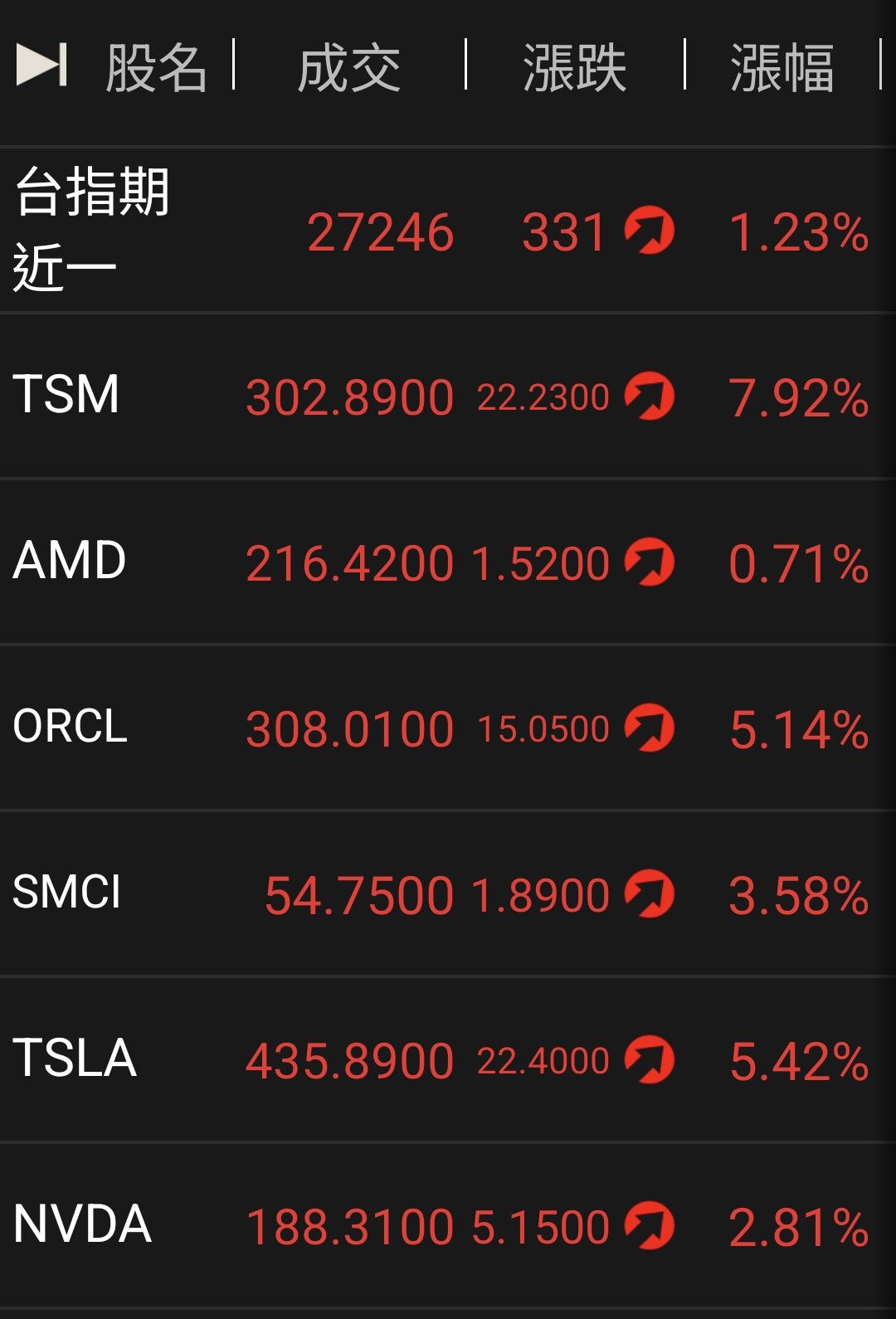
Task: Tap the skip-to-end arrow icon in header
Action: (41, 65)
